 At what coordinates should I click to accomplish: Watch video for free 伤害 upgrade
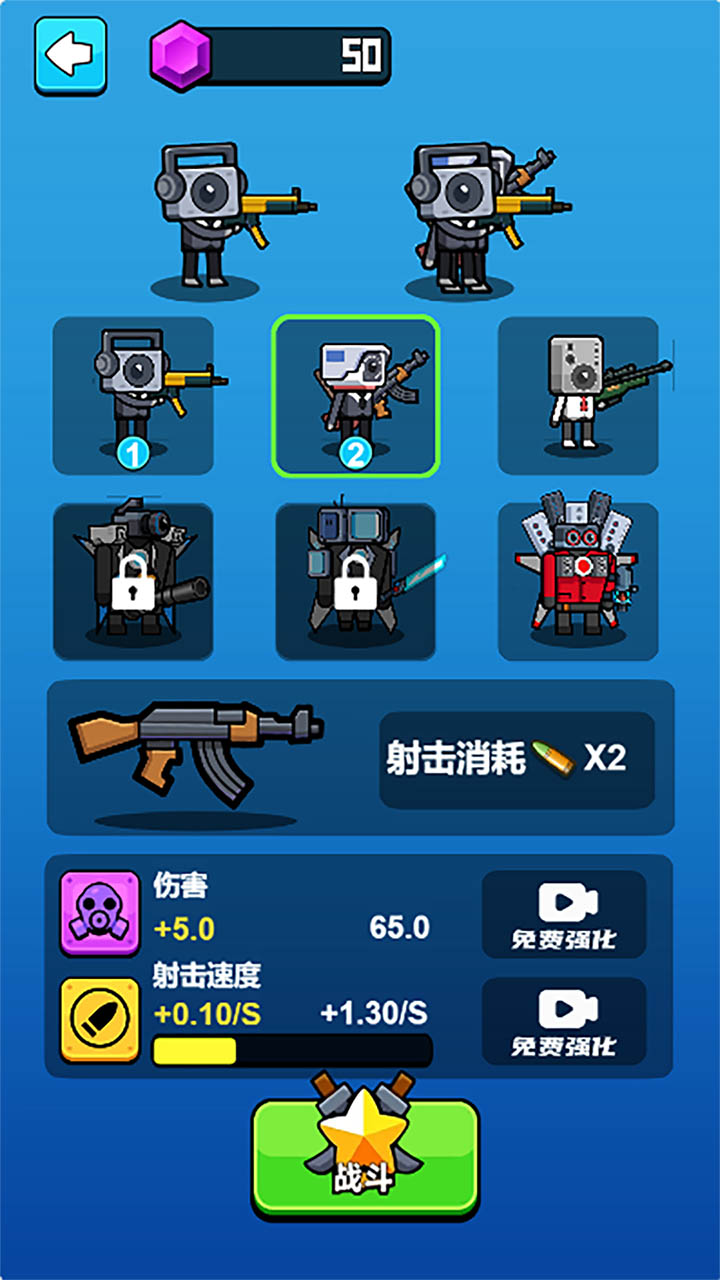[564, 914]
